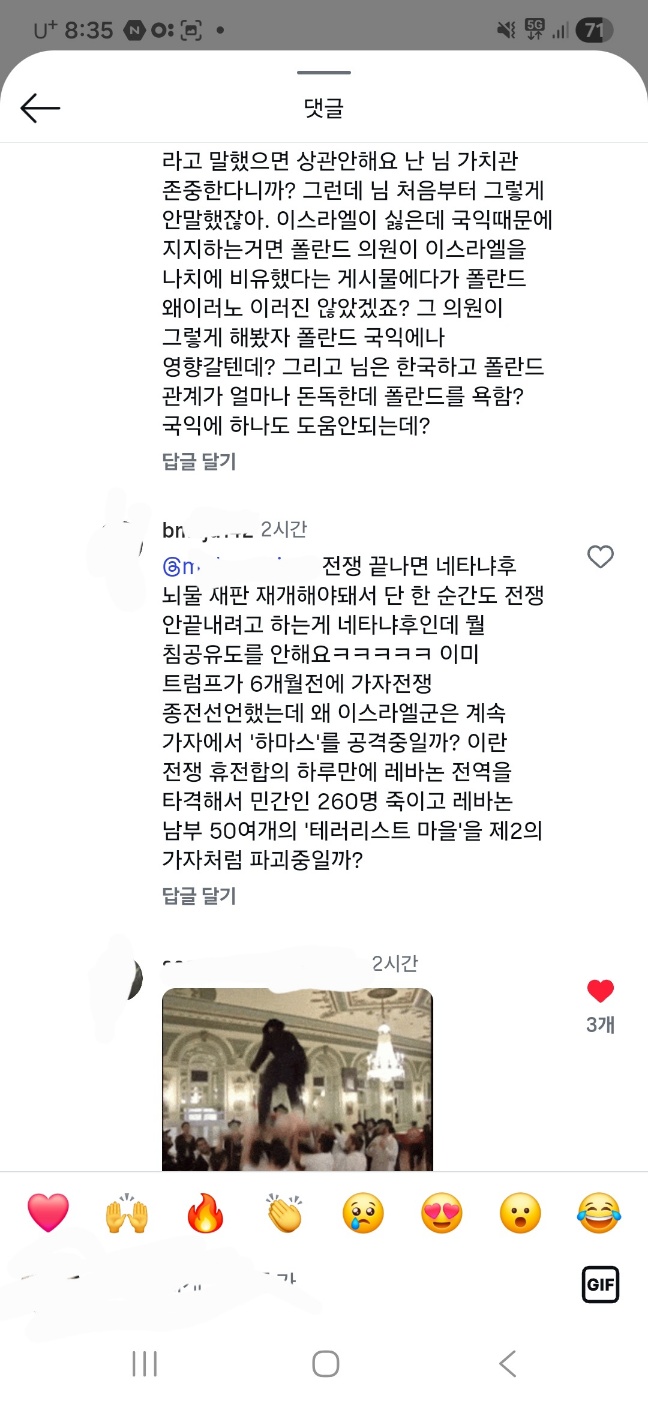Screen dimensions: 648x1404
Task: Go back from the 댓글 screen
Action: 40,108
